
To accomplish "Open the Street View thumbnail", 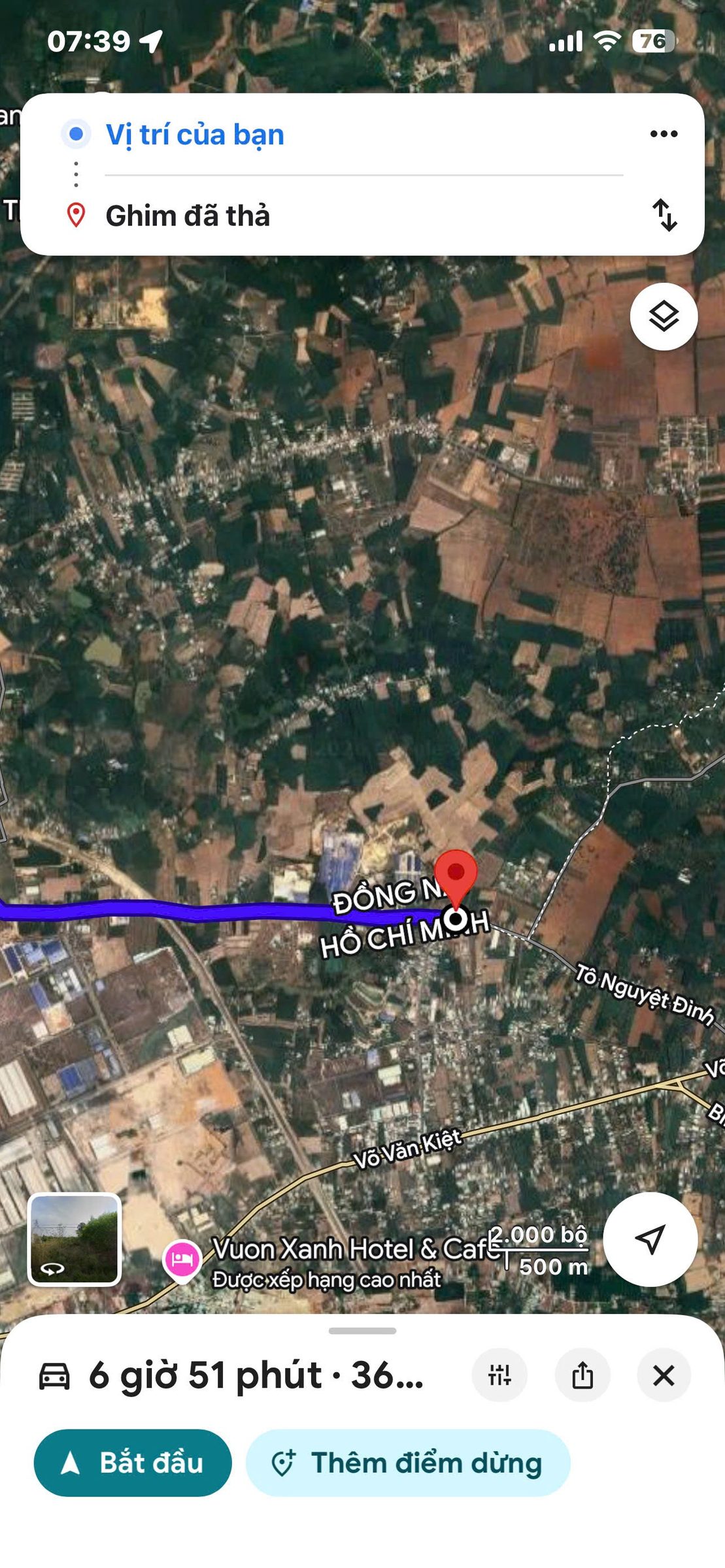I will coord(75,1239).
